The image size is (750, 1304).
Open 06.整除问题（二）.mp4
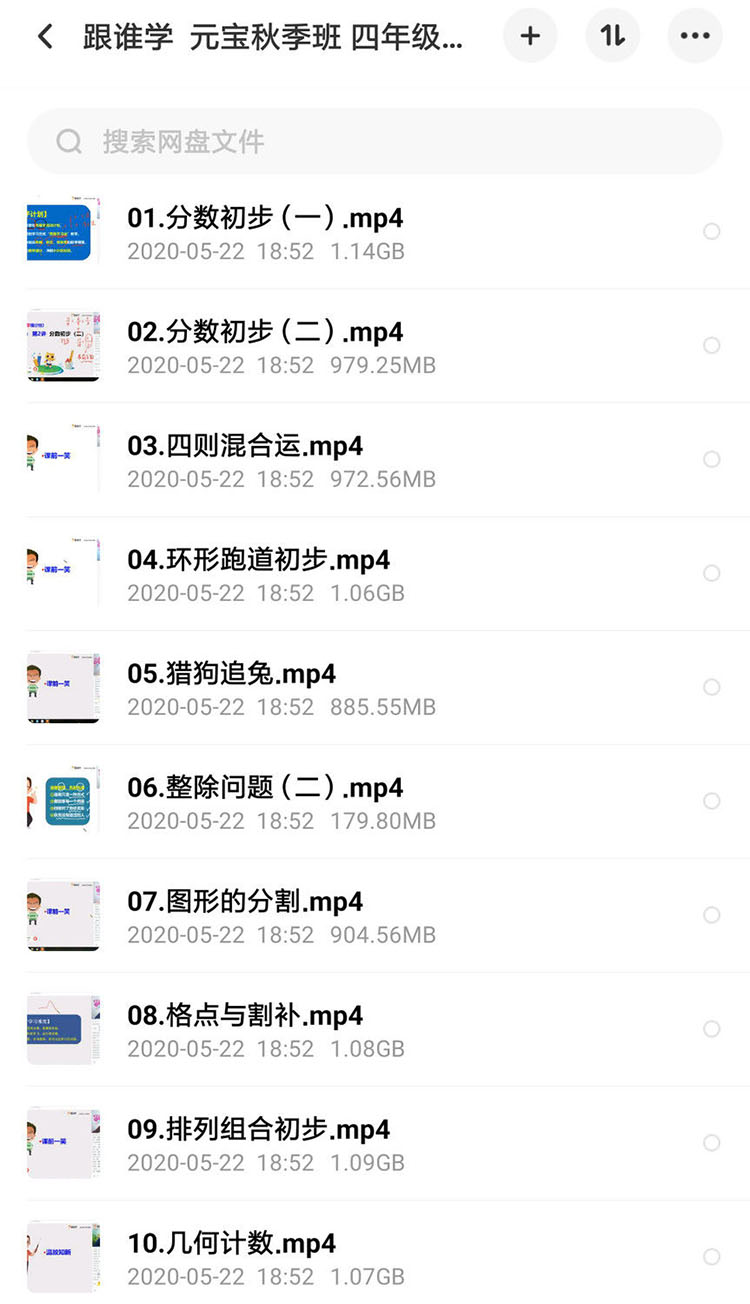(265, 789)
